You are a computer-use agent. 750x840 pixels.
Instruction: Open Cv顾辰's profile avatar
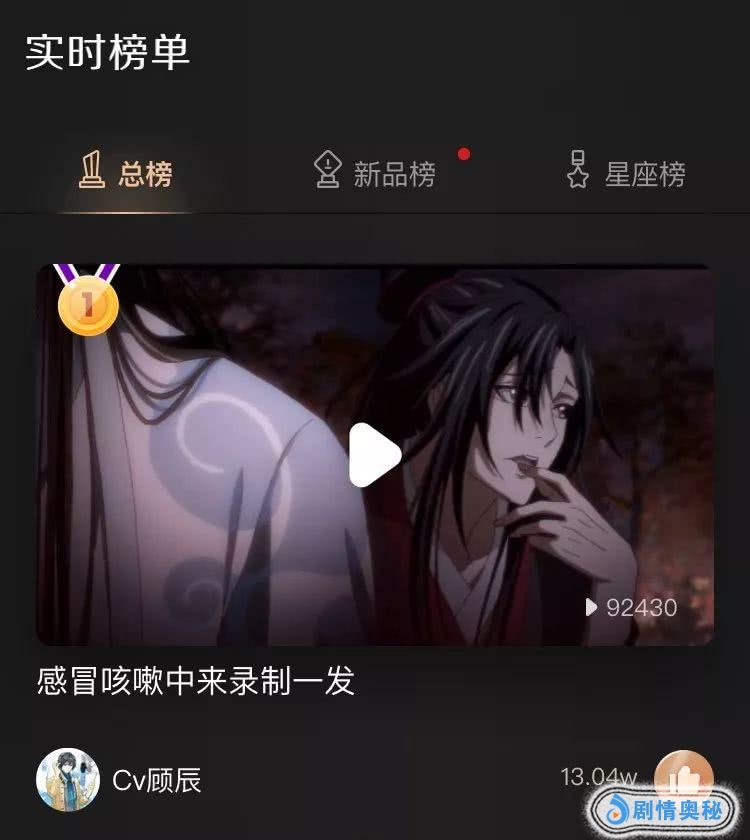pos(68,780)
